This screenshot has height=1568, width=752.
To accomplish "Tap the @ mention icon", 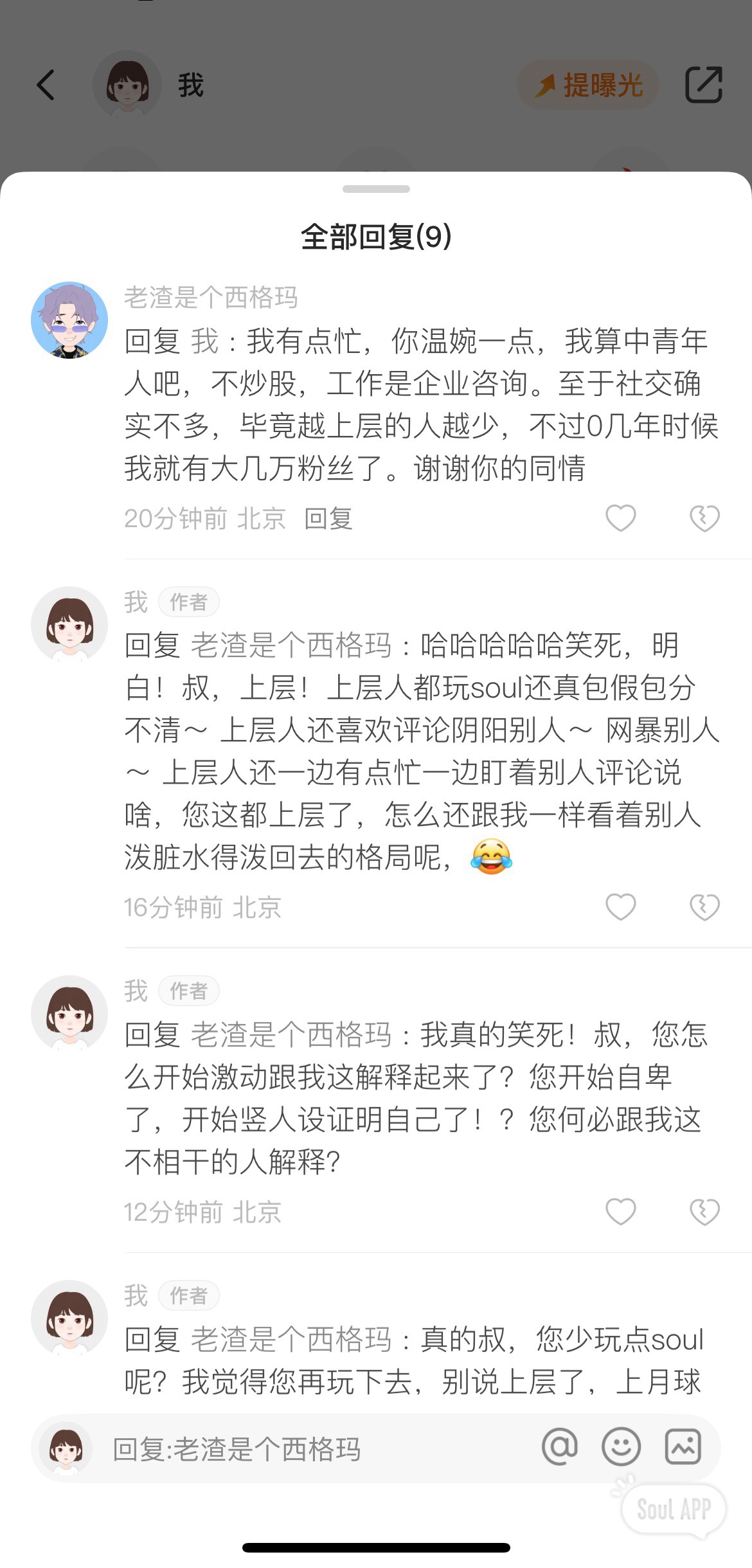I will click(x=560, y=1447).
